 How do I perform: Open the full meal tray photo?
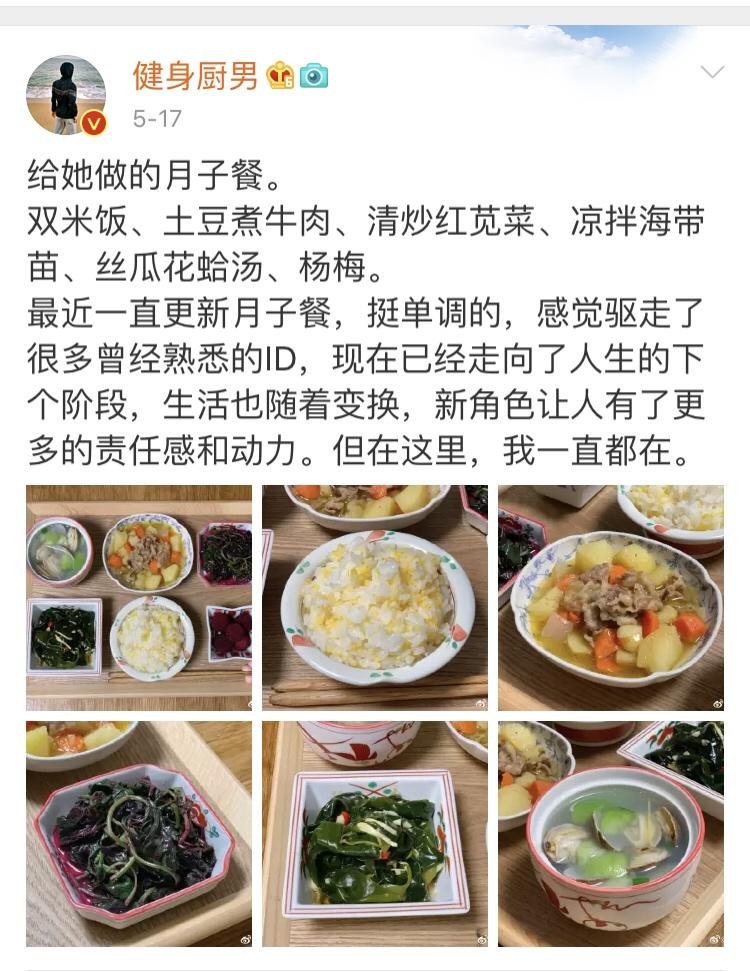(x=139, y=597)
